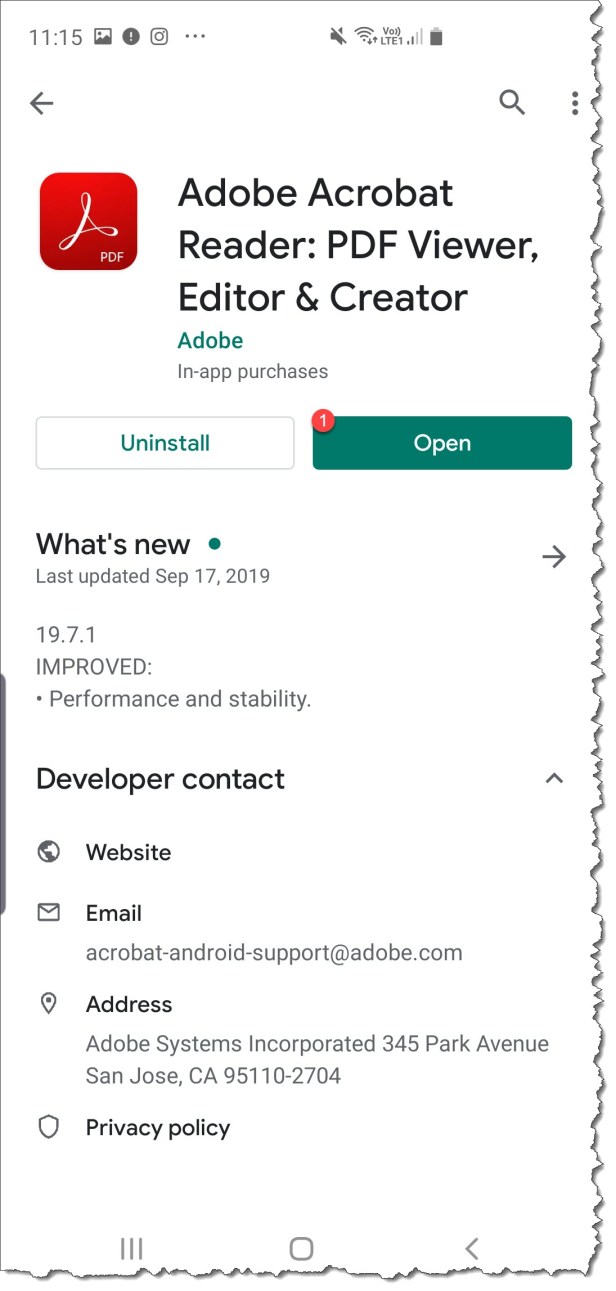The height and width of the screenshot is (1291, 616).
Task: Open the developer Address row
Action: [x=128, y=1004]
